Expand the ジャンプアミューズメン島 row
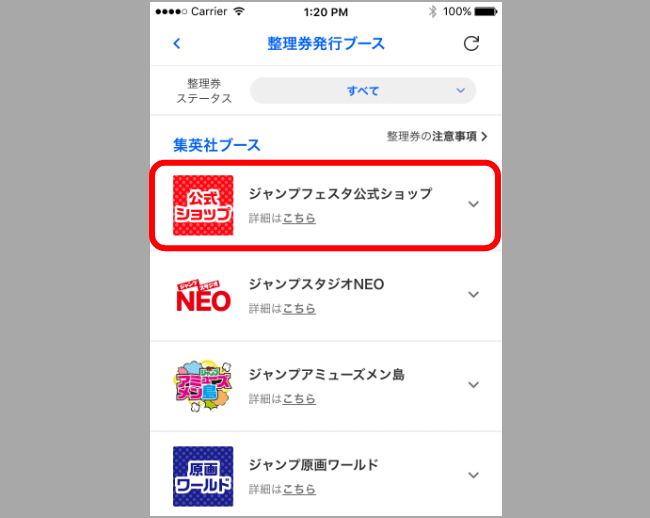 coord(474,386)
